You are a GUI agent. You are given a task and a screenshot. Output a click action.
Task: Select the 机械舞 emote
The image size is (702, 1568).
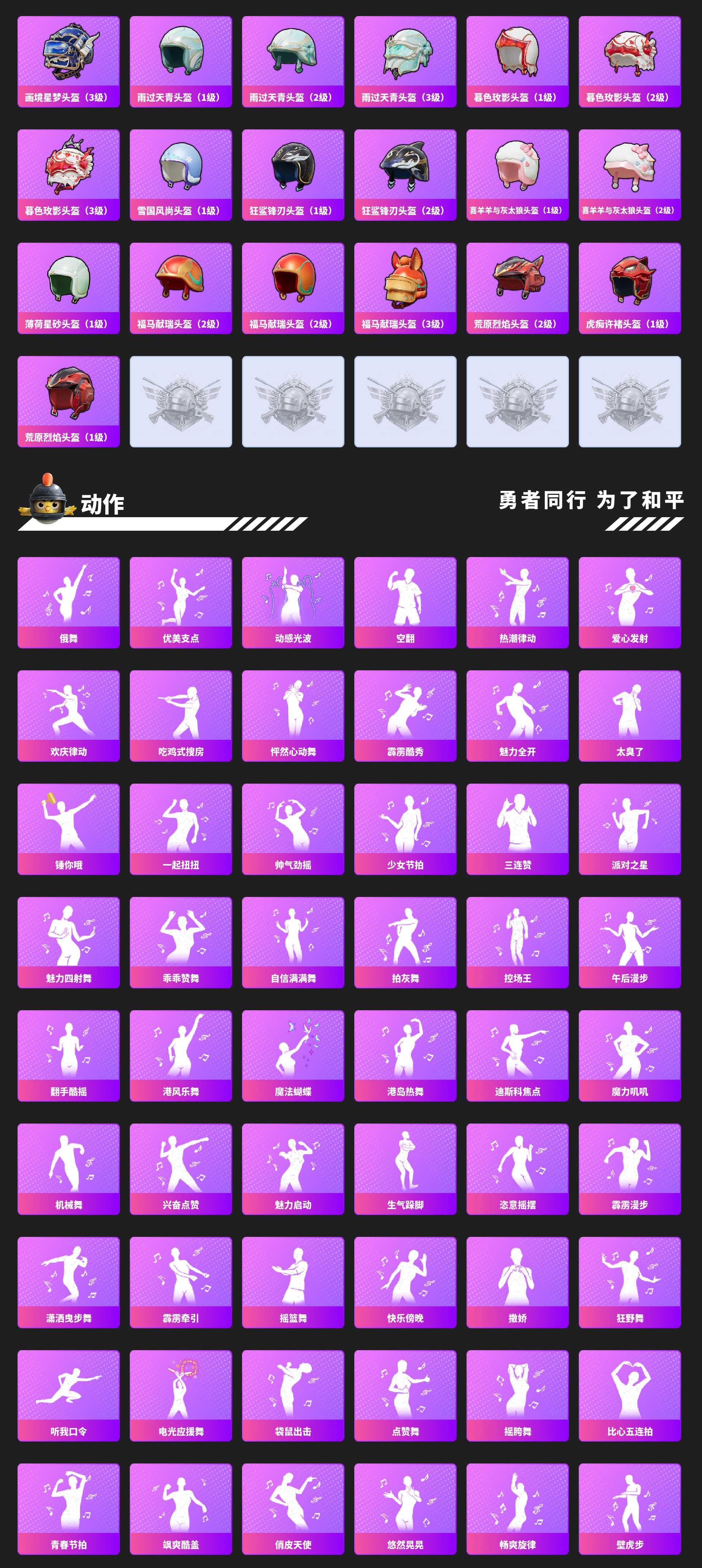click(x=69, y=1169)
